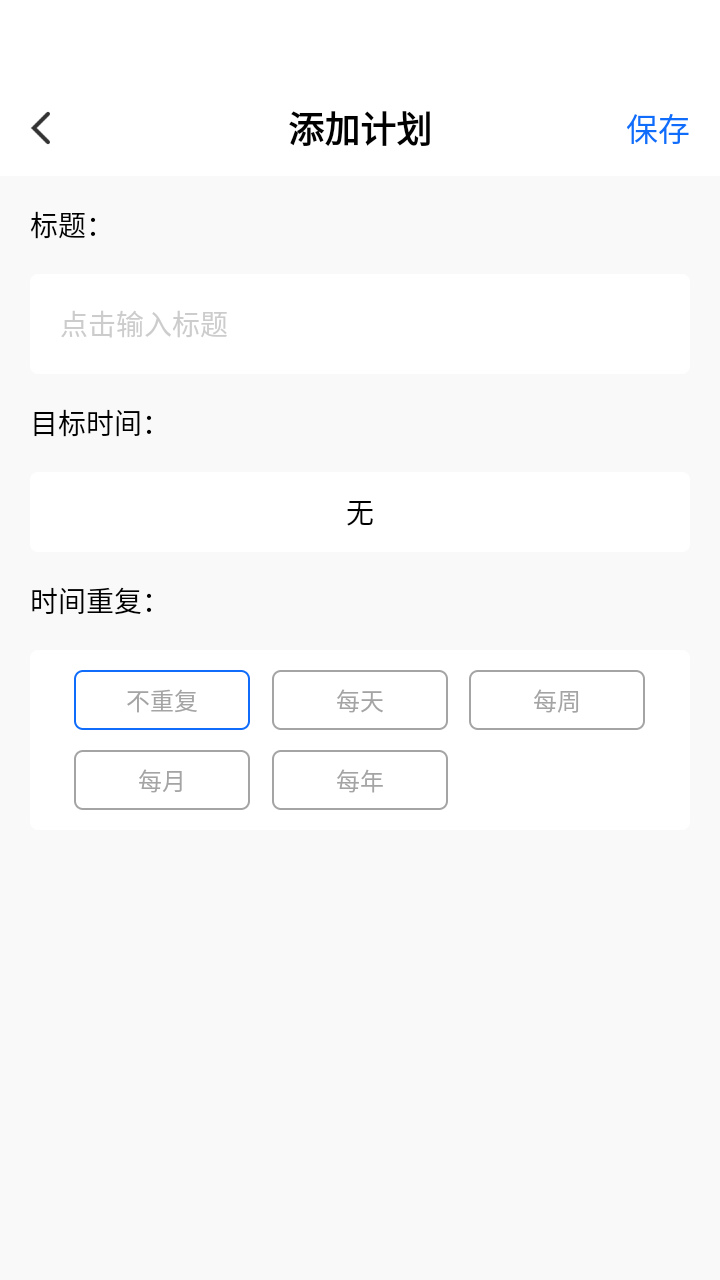Click the 点击输入标题 title input field
Image resolution: width=720 pixels, height=1280 pixels.
[360, 323]
